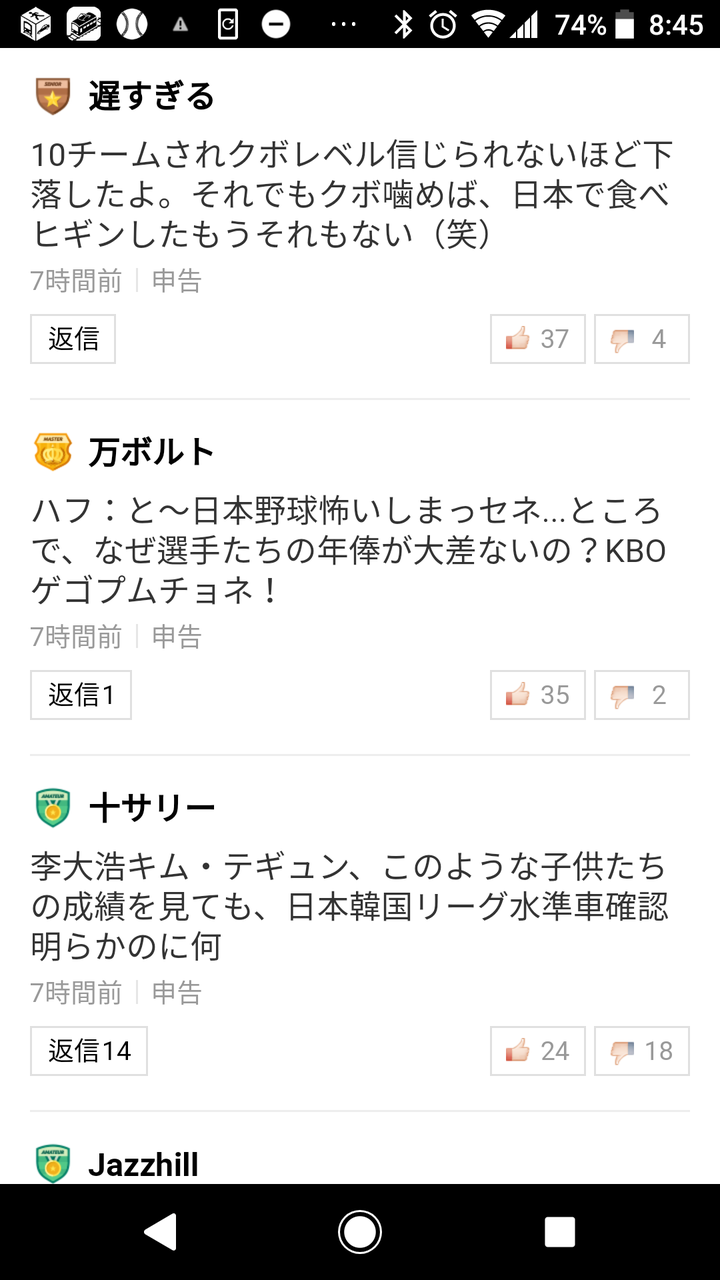Image resolution: width=720 pixels, height=1280 pixels.
Task: Dislike the comment by 遅すぎる
Action: click(642, 339)
